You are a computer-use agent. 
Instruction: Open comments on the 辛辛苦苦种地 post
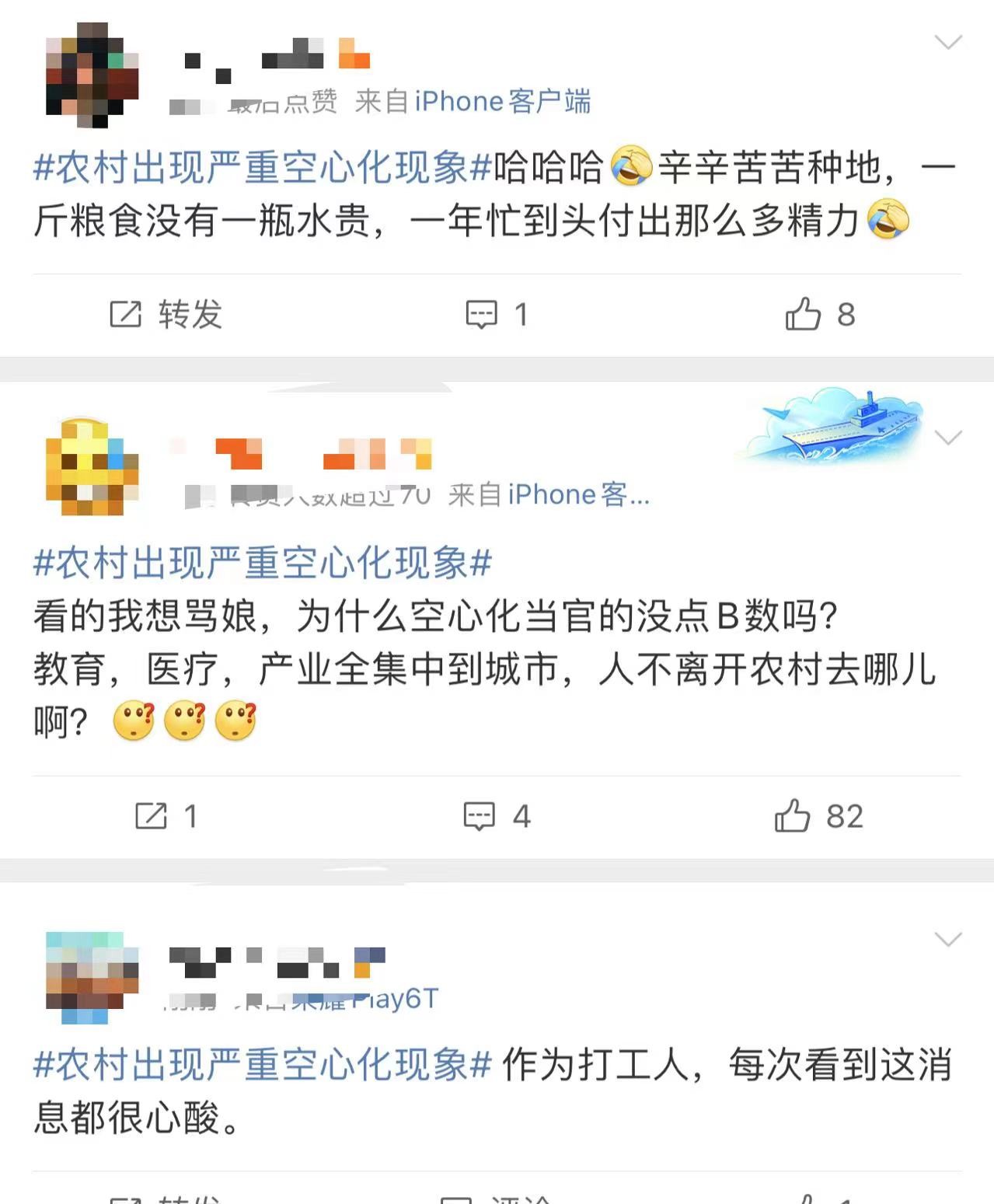[x=497, y=315]
